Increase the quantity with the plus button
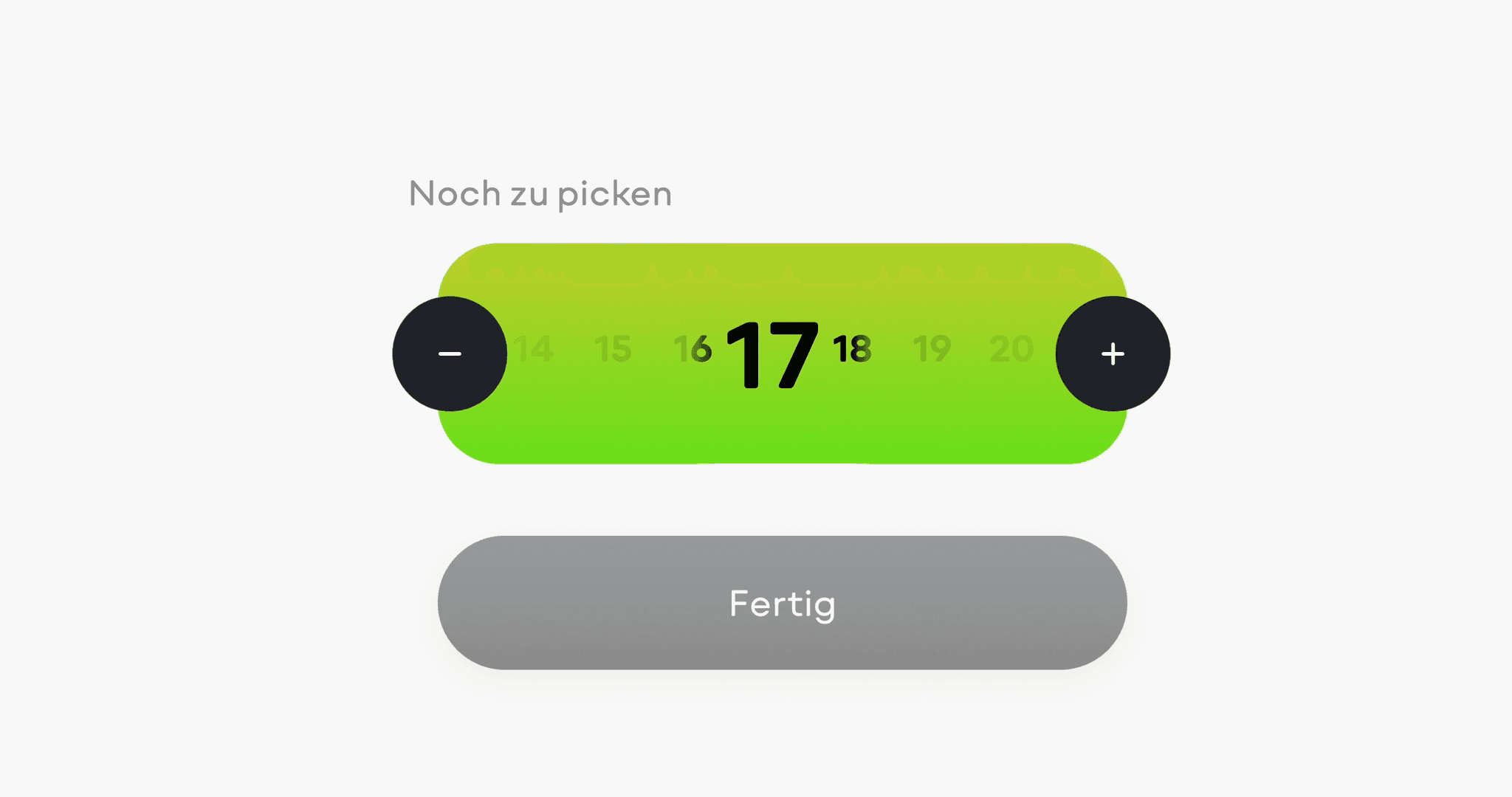 [1113, 354]
